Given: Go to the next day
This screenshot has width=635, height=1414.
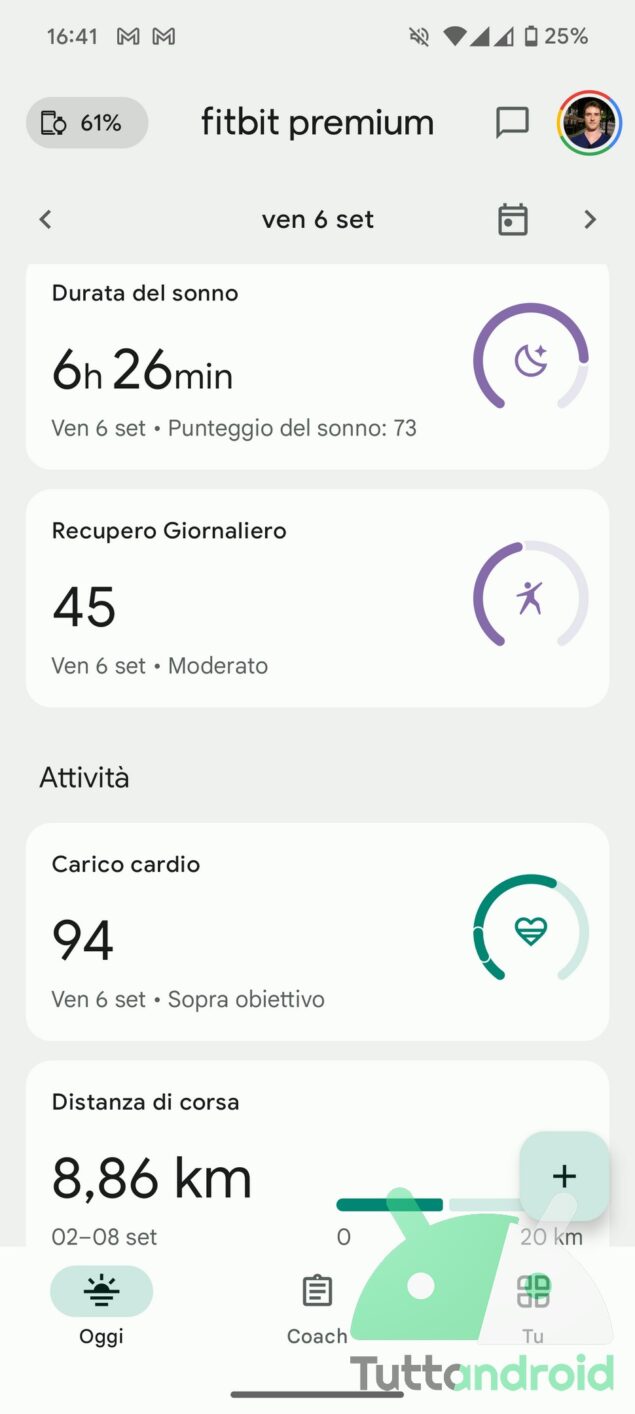Looking at the screenshot, I should click(590, 220).
